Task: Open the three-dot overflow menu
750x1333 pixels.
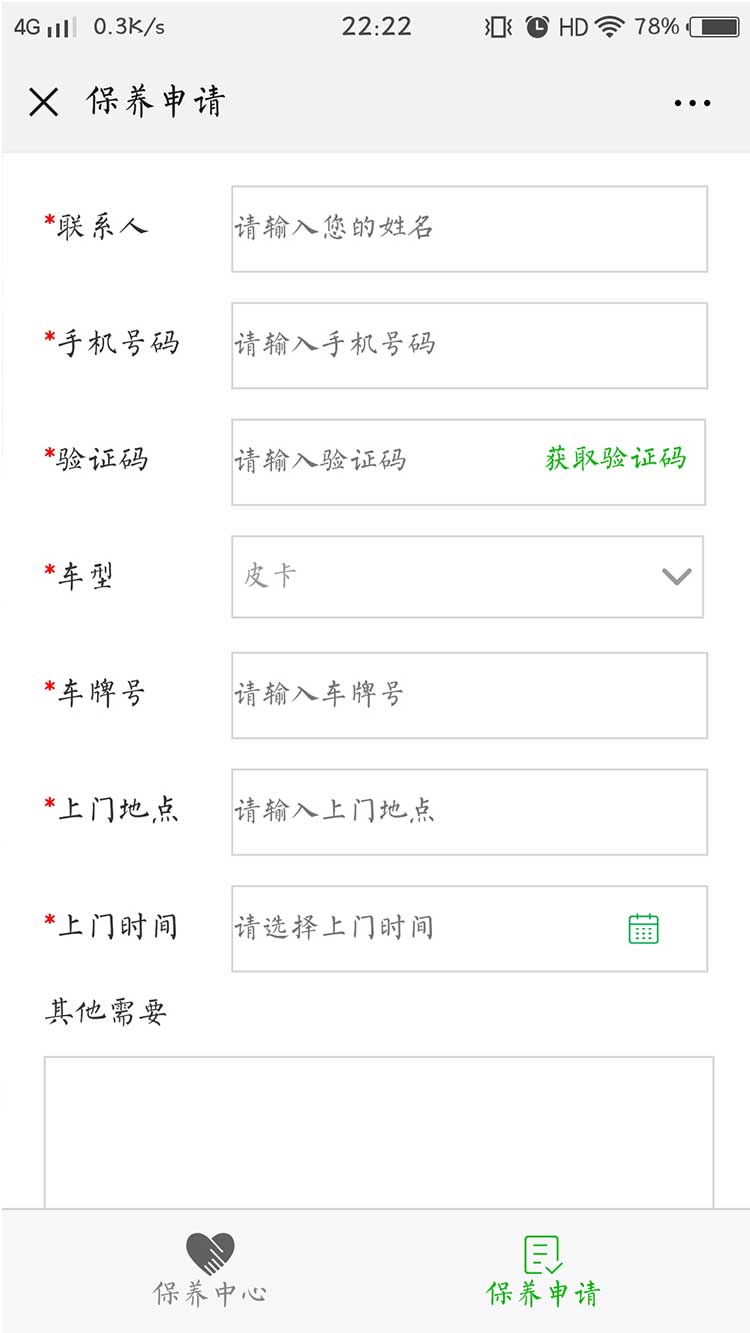Action: click(x=692, y=102)
